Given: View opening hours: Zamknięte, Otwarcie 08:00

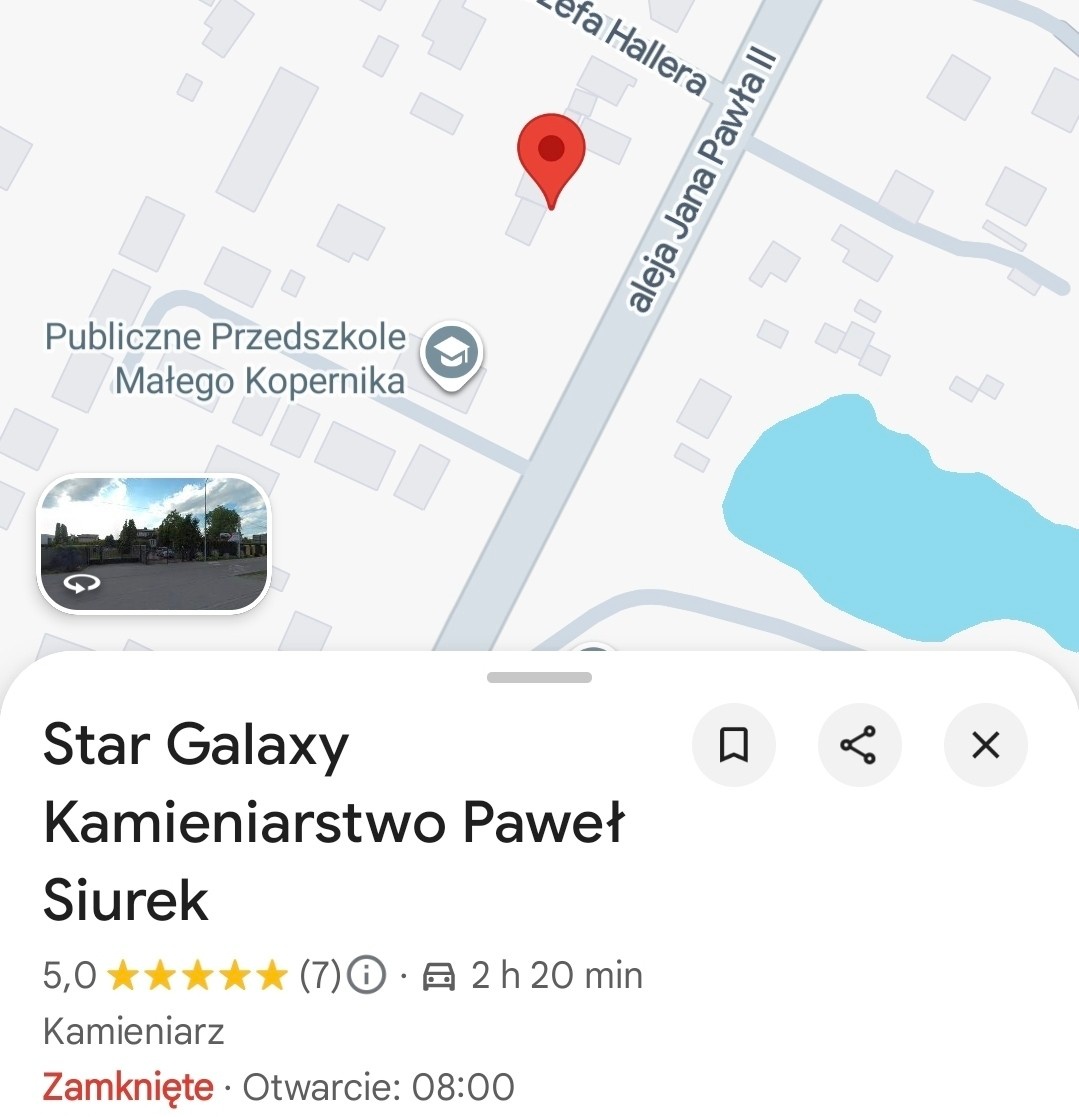Looking at the screenshot, I should (x=279, y=1086).
